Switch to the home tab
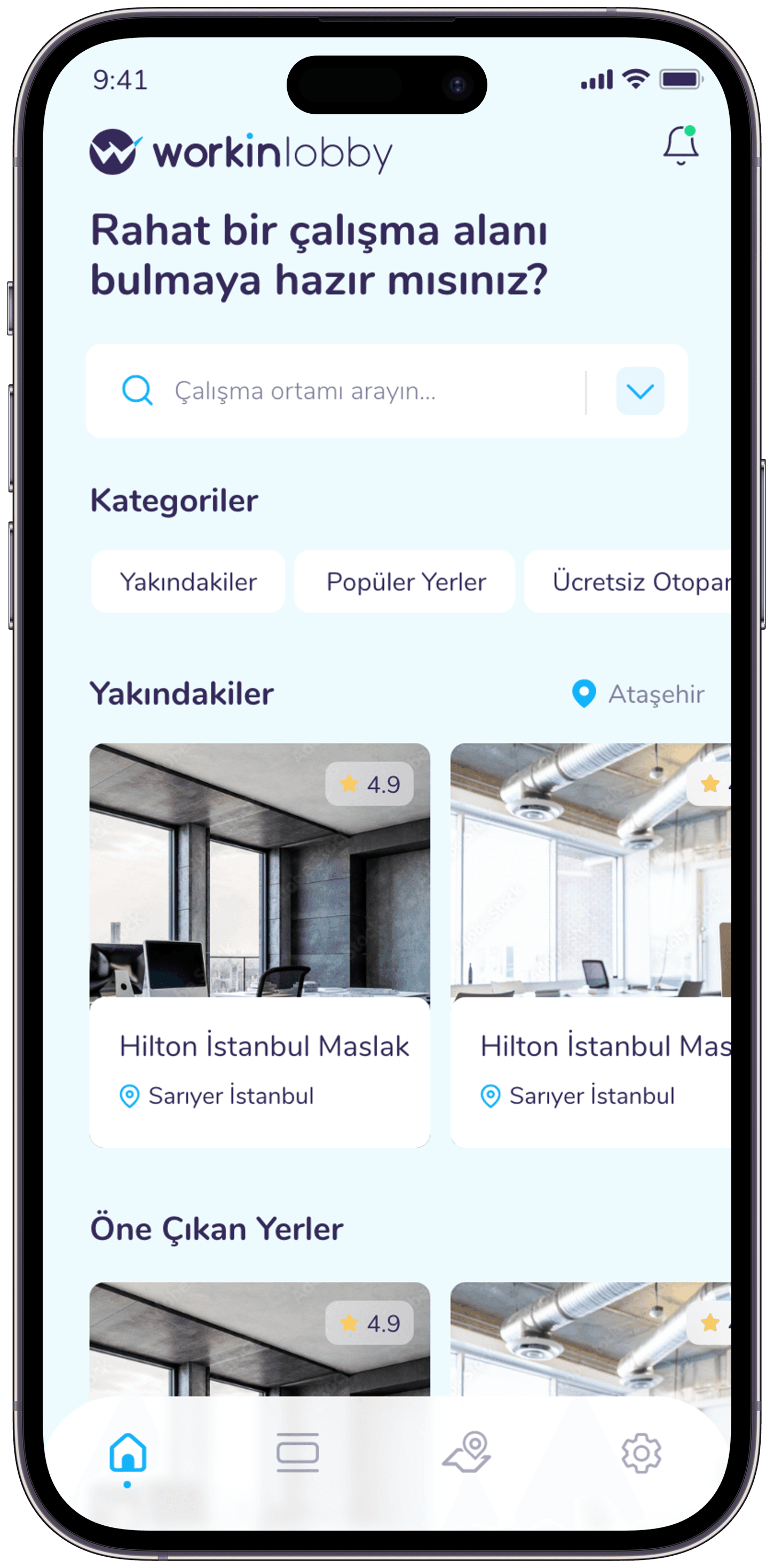774x1568 pixels. click(128, 1453)
